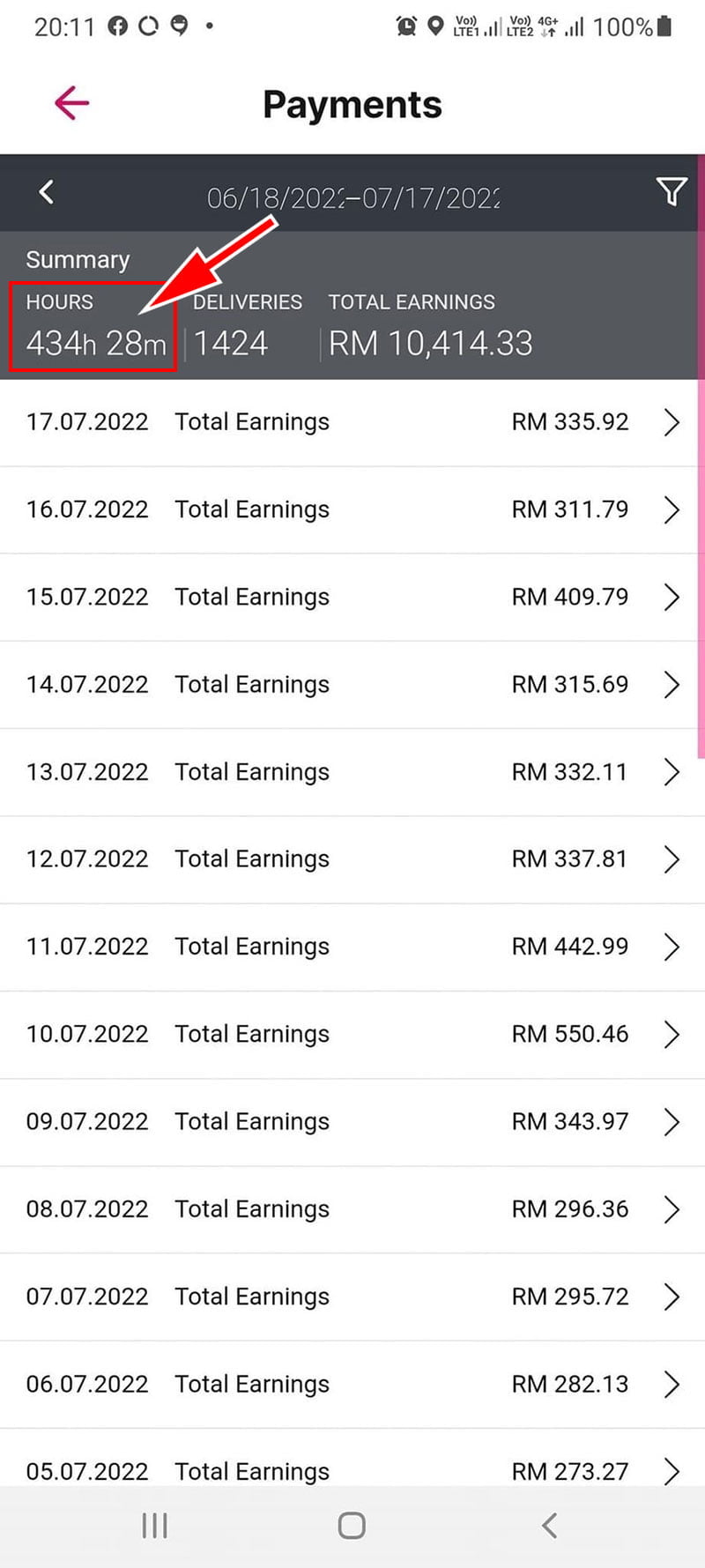Open the RM 442.99 earnings row
Screen dimensions: 705x1568
tap(352, 947)
